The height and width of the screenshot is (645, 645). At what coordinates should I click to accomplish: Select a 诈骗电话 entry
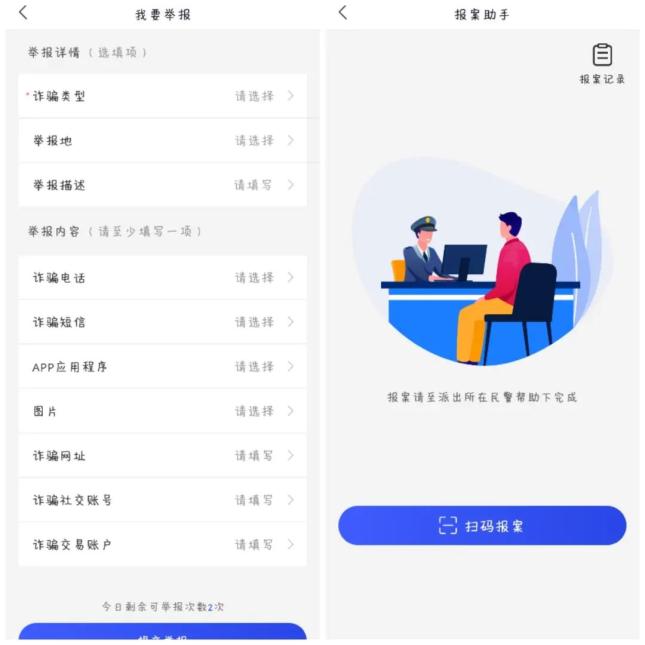[162, 277]
